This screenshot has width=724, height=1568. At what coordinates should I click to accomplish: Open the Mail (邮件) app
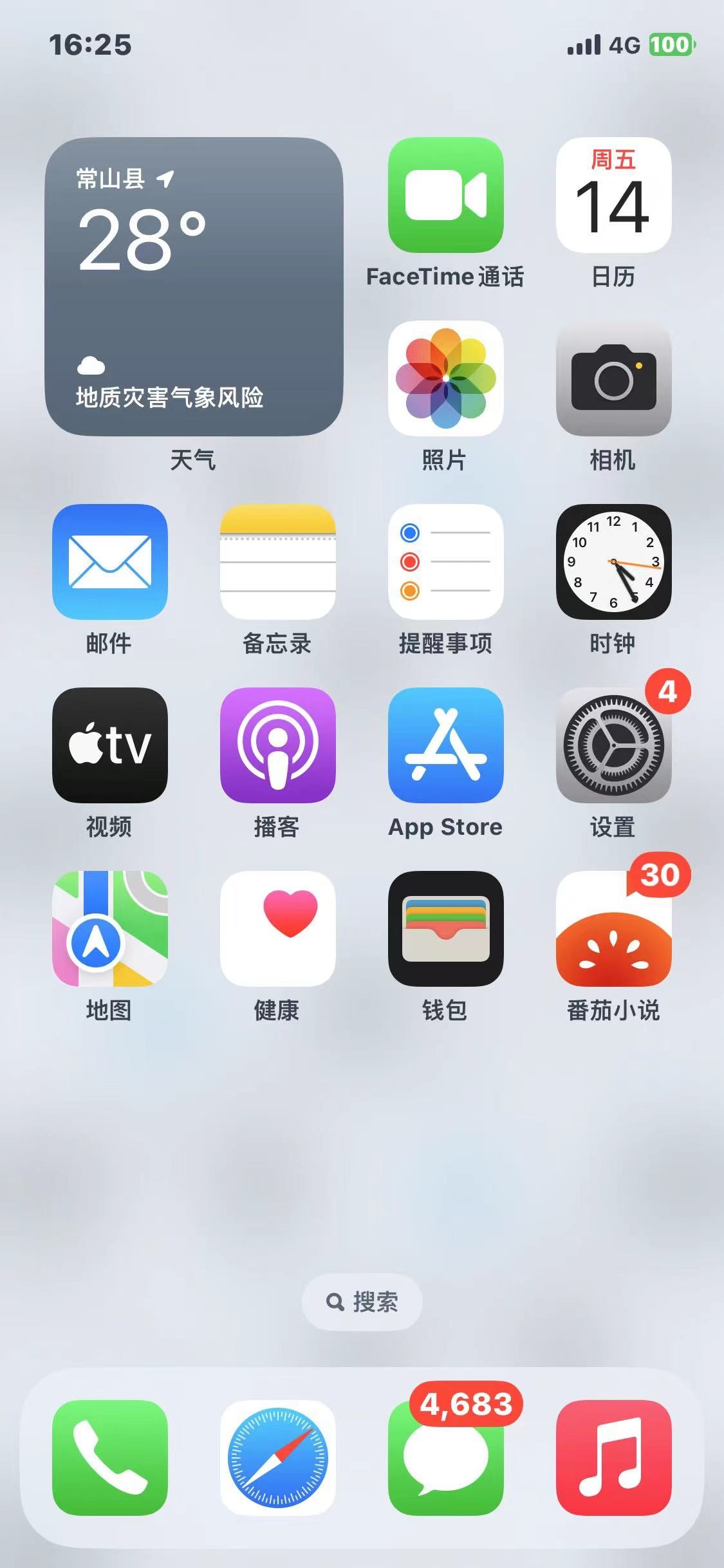[110, 562]
